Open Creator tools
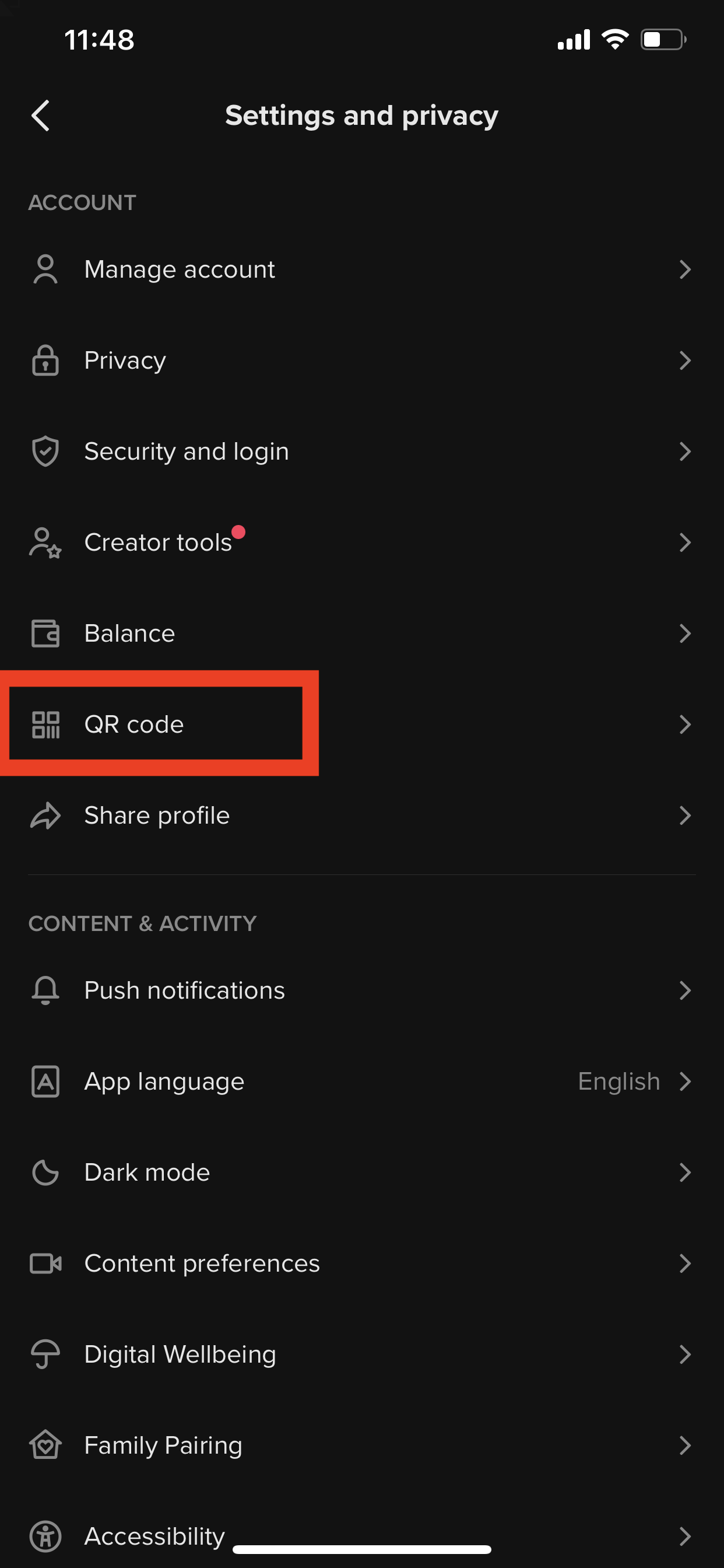Image resolution: width=724 pixels, height=1568 pixels. tap(362, 542)
